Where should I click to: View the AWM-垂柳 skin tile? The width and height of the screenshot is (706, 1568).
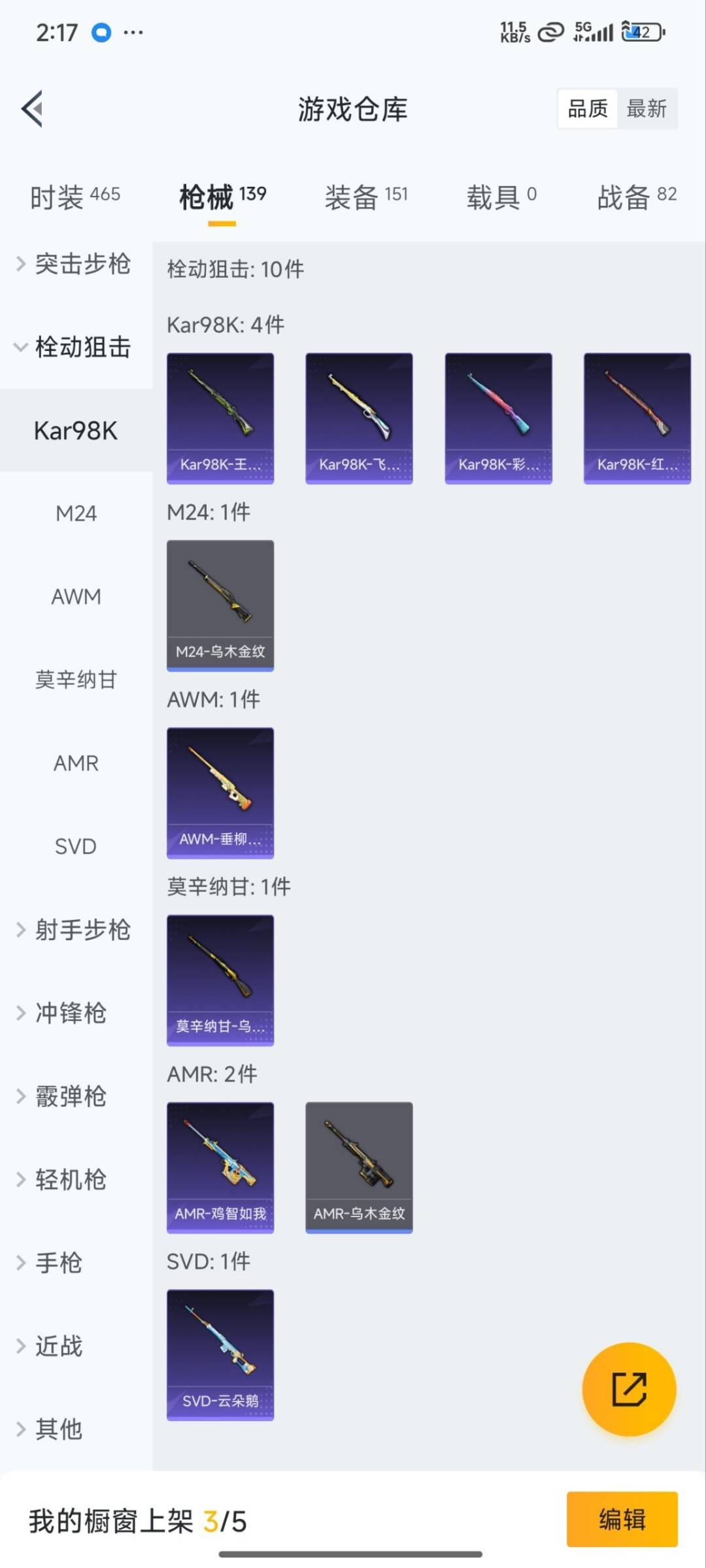220,792
